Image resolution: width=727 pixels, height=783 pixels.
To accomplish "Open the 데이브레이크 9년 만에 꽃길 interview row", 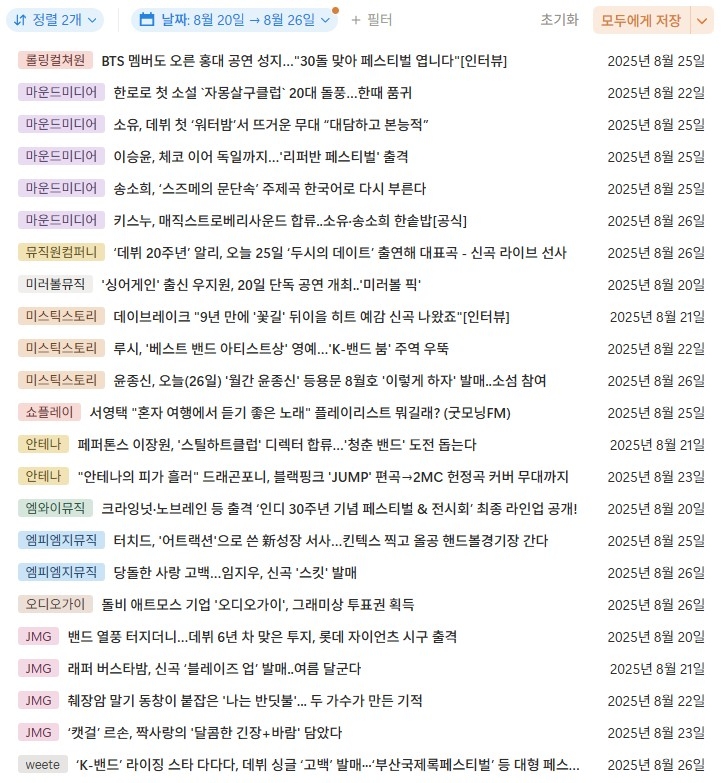I will coord(311,317).
